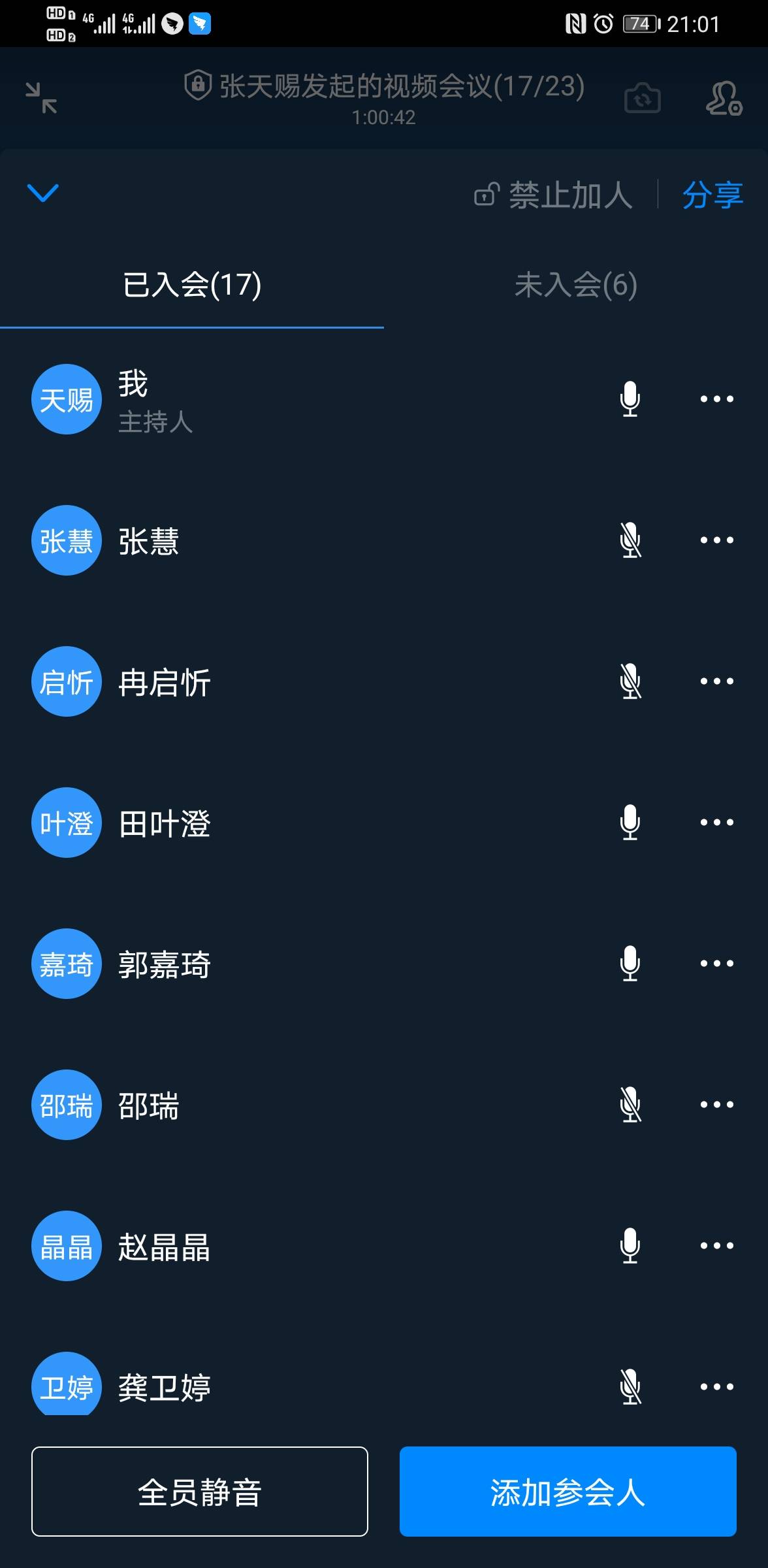Screen dimensions: 768x1568
Task: Open more options for 张慧
Action: click(x=716, y=540)
